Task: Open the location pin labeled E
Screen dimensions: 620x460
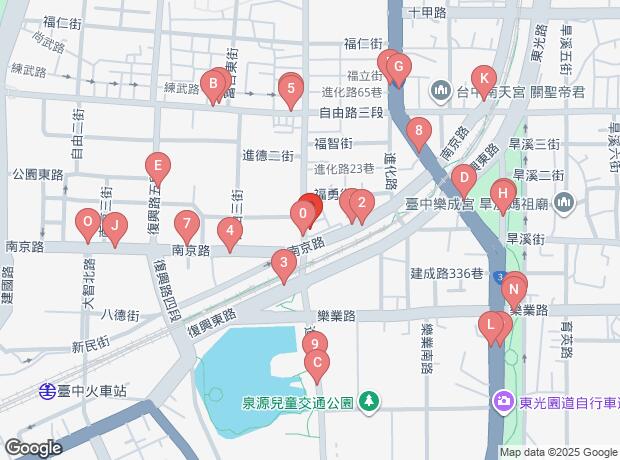Action: tap(156, 166)
